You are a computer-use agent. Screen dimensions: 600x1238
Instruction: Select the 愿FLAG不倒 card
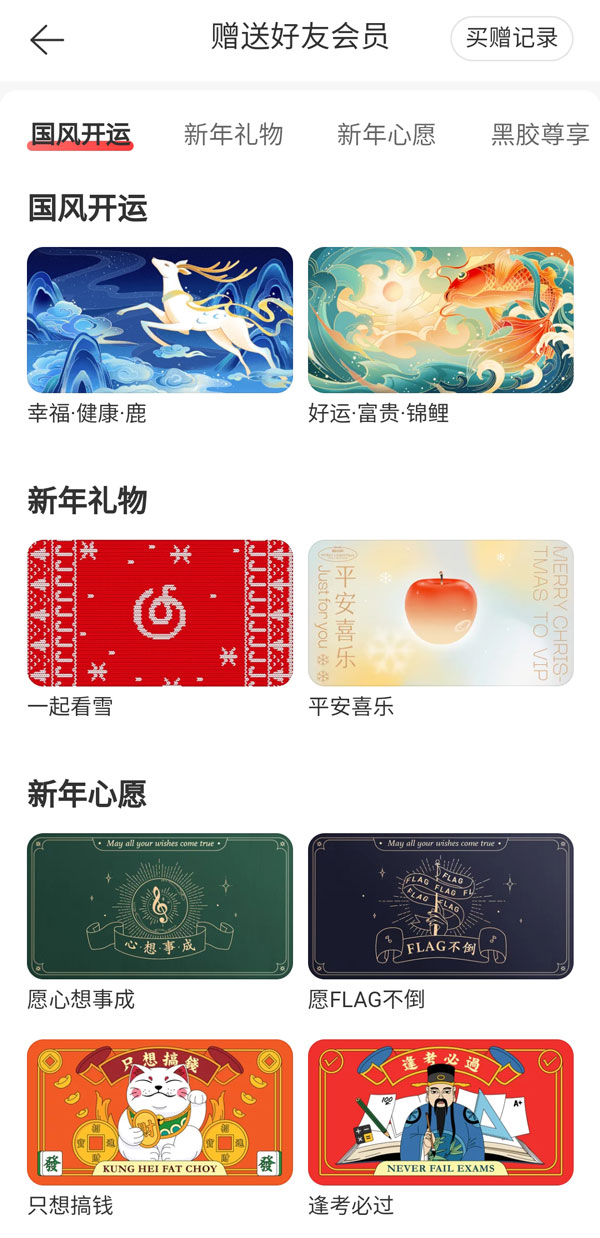click(x=441, y=906)
